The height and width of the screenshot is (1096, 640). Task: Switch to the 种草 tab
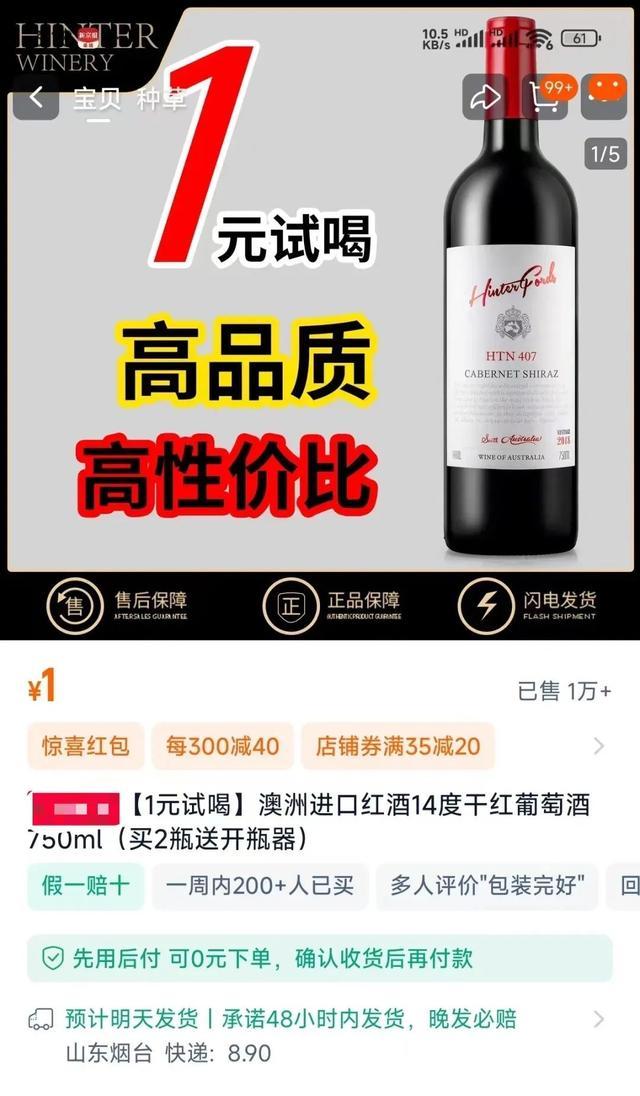pyautogui.click(x=161, y=100)
